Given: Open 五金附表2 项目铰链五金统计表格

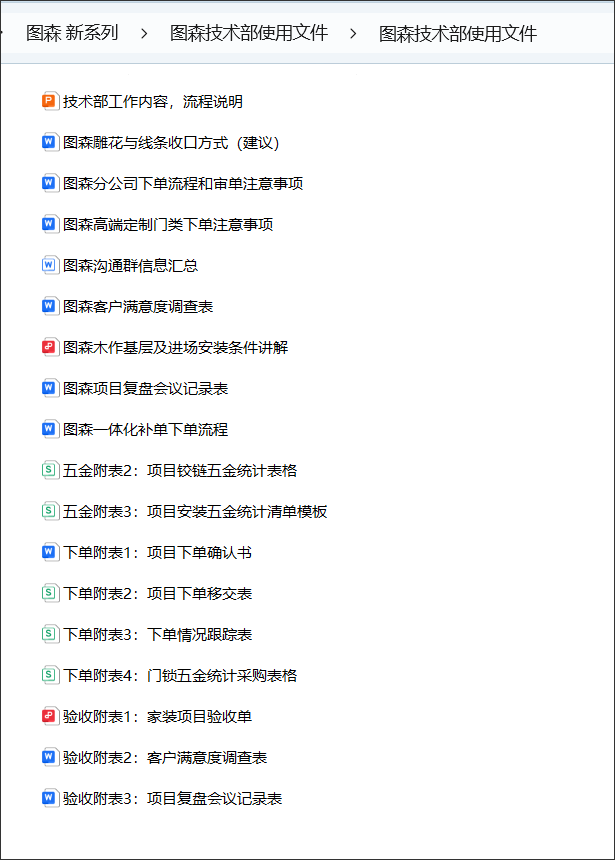Looking at the screenshot, I should 179,470.
